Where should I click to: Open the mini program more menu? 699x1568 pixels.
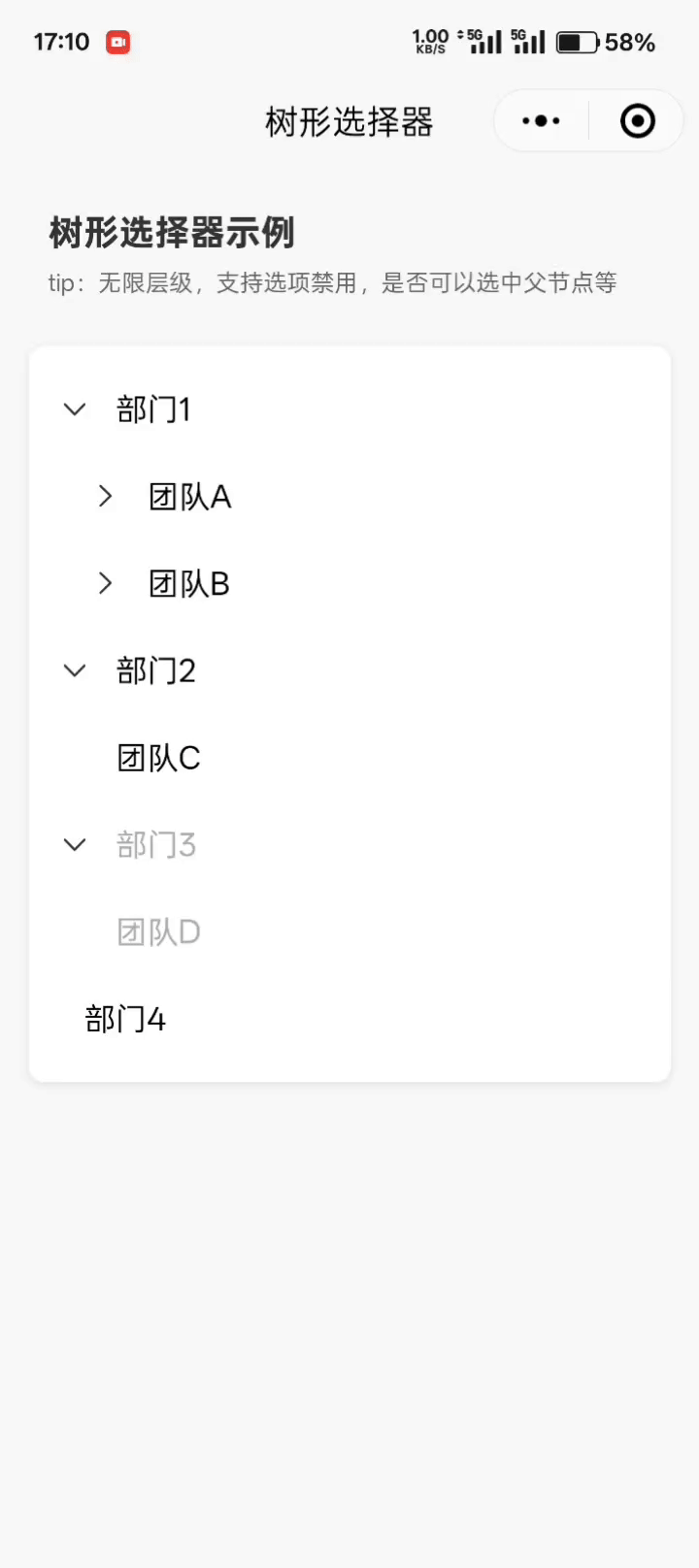pyautogui.click(x=541, y=121)
